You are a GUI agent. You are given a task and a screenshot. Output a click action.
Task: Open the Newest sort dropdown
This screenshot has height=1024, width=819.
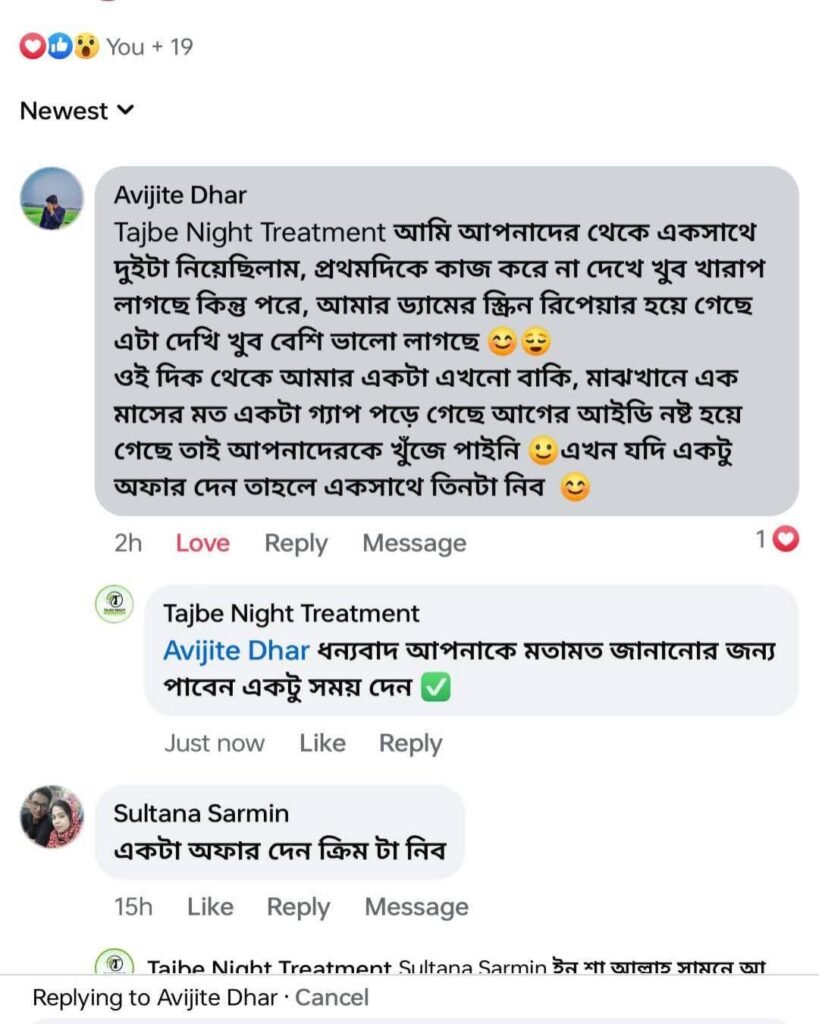[77, 111]
